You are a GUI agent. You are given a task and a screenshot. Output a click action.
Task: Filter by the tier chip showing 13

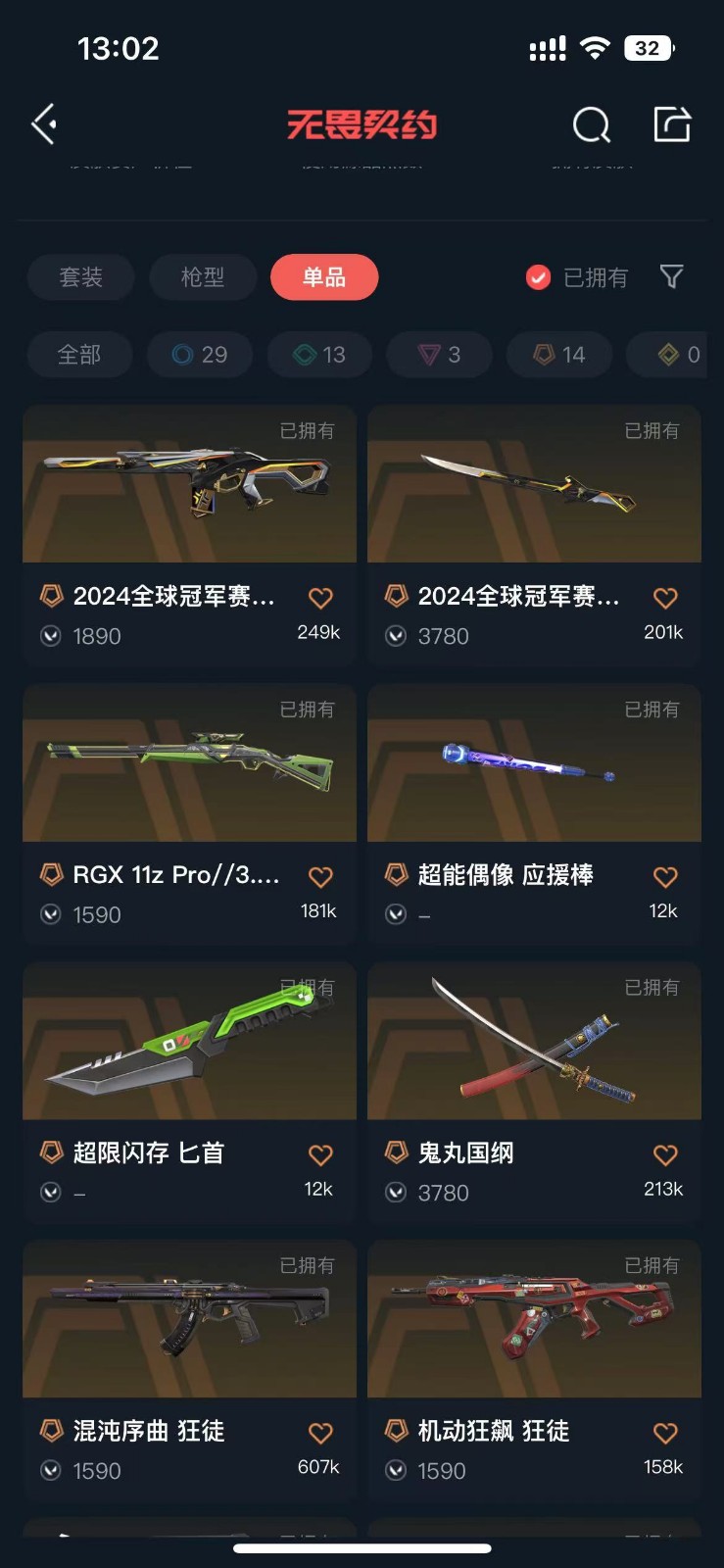[x=320, y=355]
